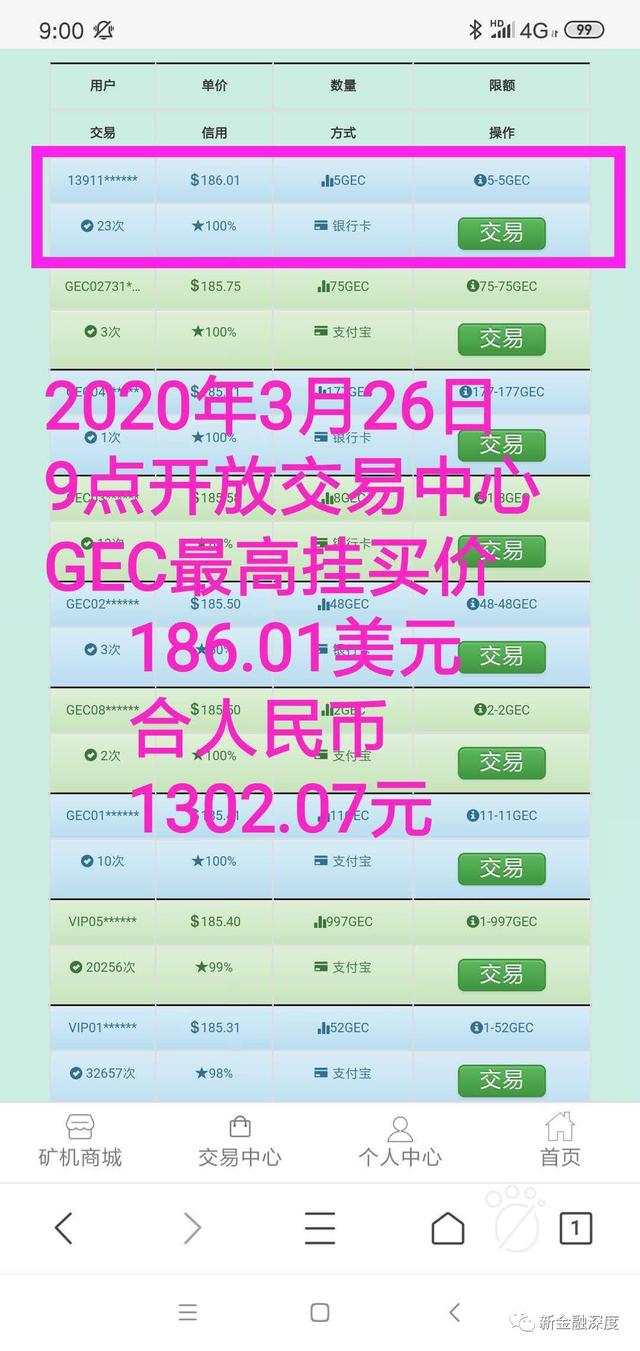Open the browser tab switcher showing 1
This screenshot has width=640, height=1351.
pyautogui.click(x=575, y=1227)
